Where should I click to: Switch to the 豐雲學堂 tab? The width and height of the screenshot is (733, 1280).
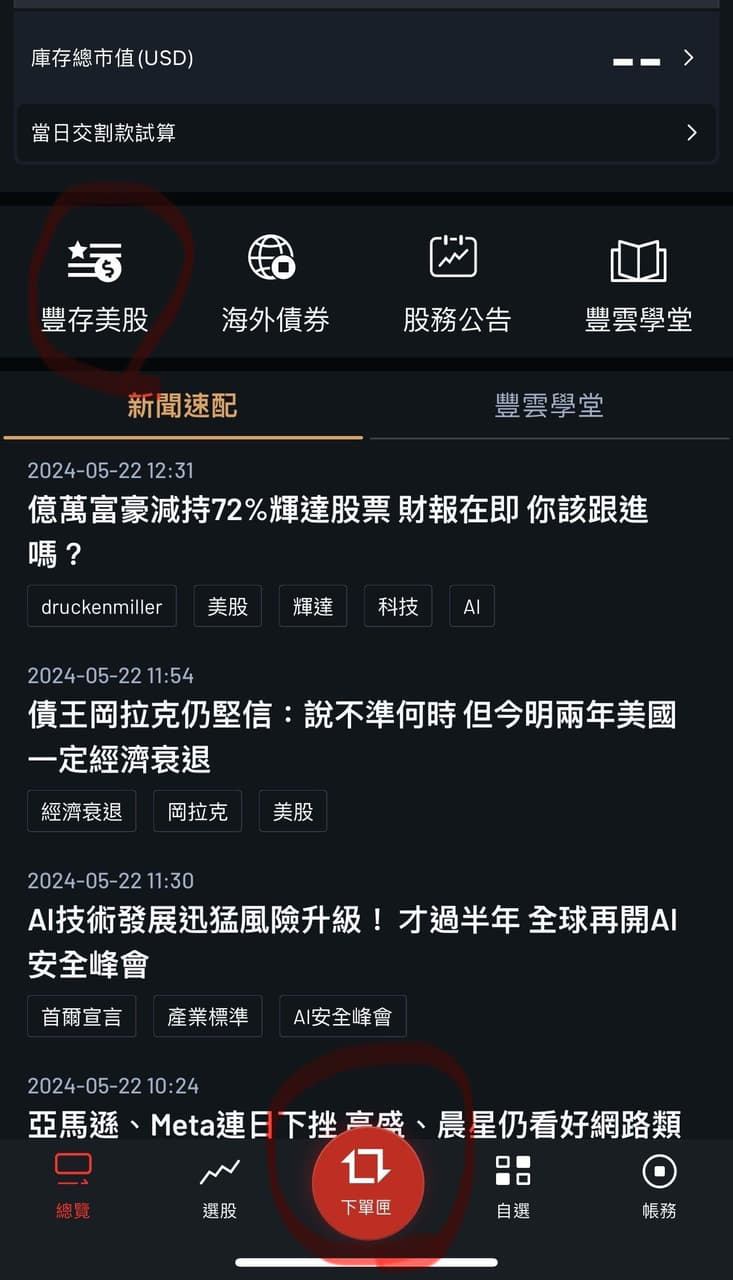548,407
